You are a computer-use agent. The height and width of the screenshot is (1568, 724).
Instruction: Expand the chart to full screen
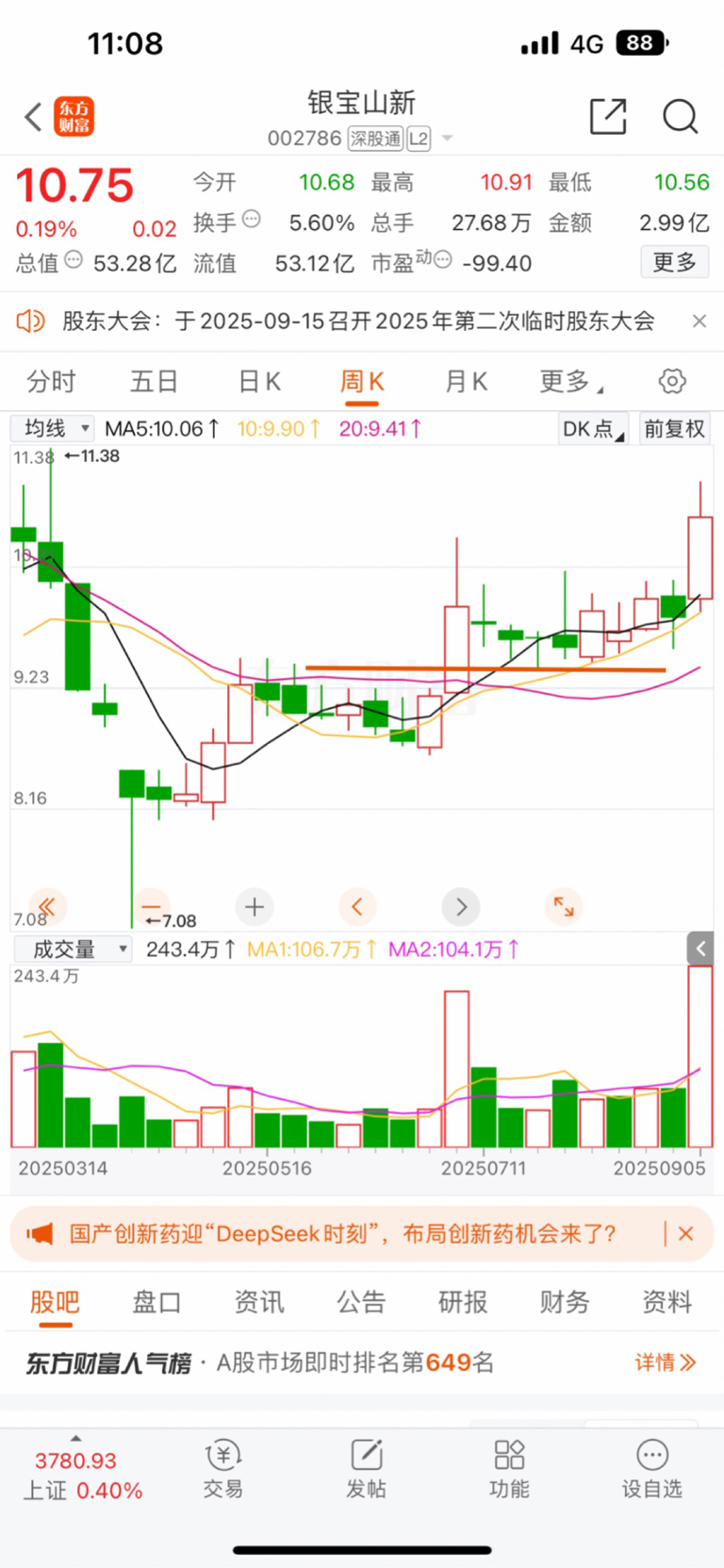pyautogui.click(x=564, y=907)
